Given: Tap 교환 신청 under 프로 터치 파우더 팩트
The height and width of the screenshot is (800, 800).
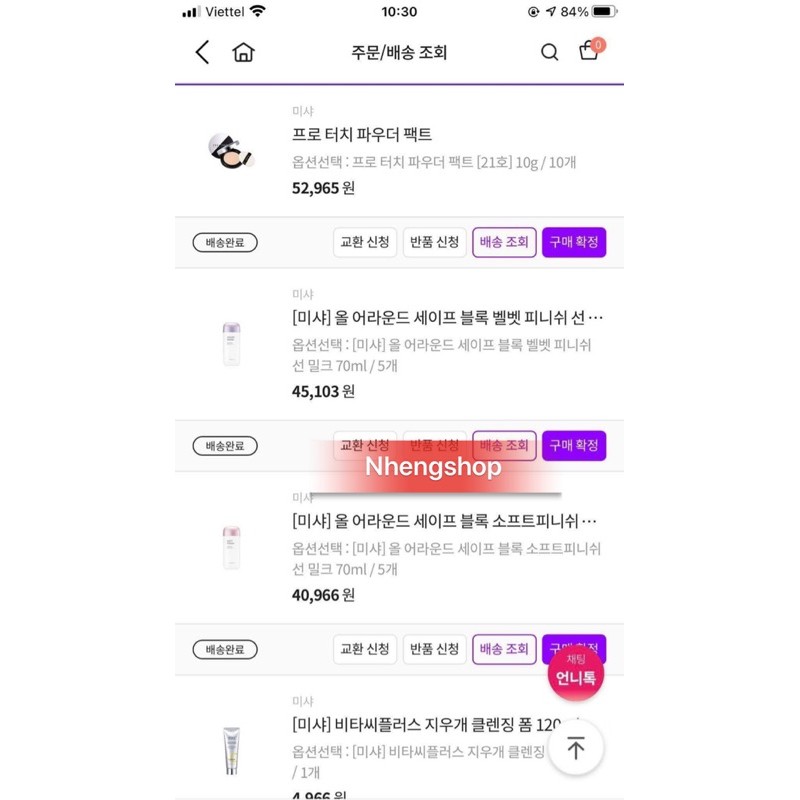Looking at the screenshot, I should pyautogui.click(x=365, y=242).
